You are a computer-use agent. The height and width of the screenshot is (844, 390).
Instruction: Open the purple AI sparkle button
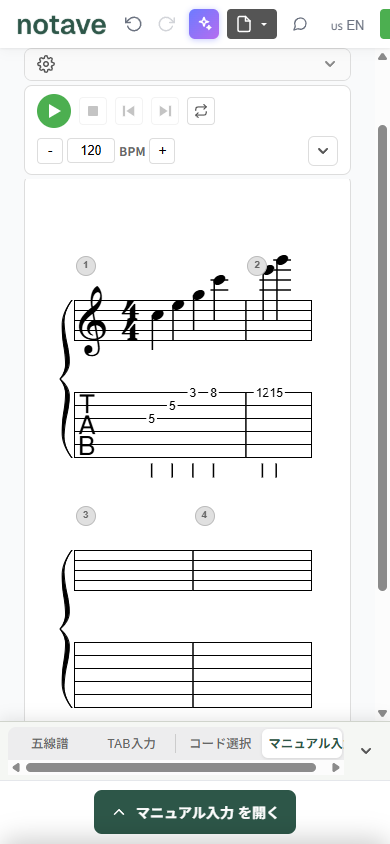(204, 24)
